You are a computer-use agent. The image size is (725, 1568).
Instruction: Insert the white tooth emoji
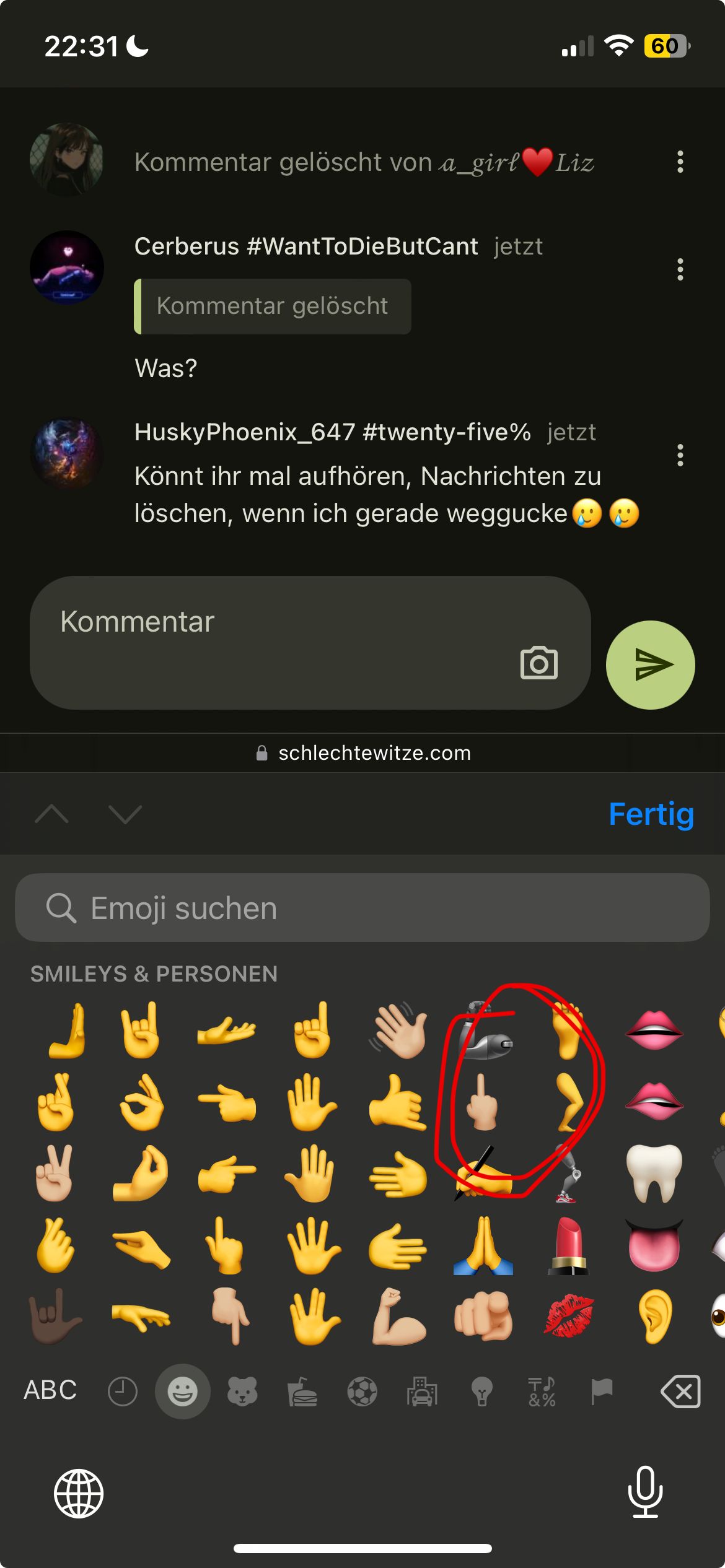pyautogui.click(x=654, y=1174)
